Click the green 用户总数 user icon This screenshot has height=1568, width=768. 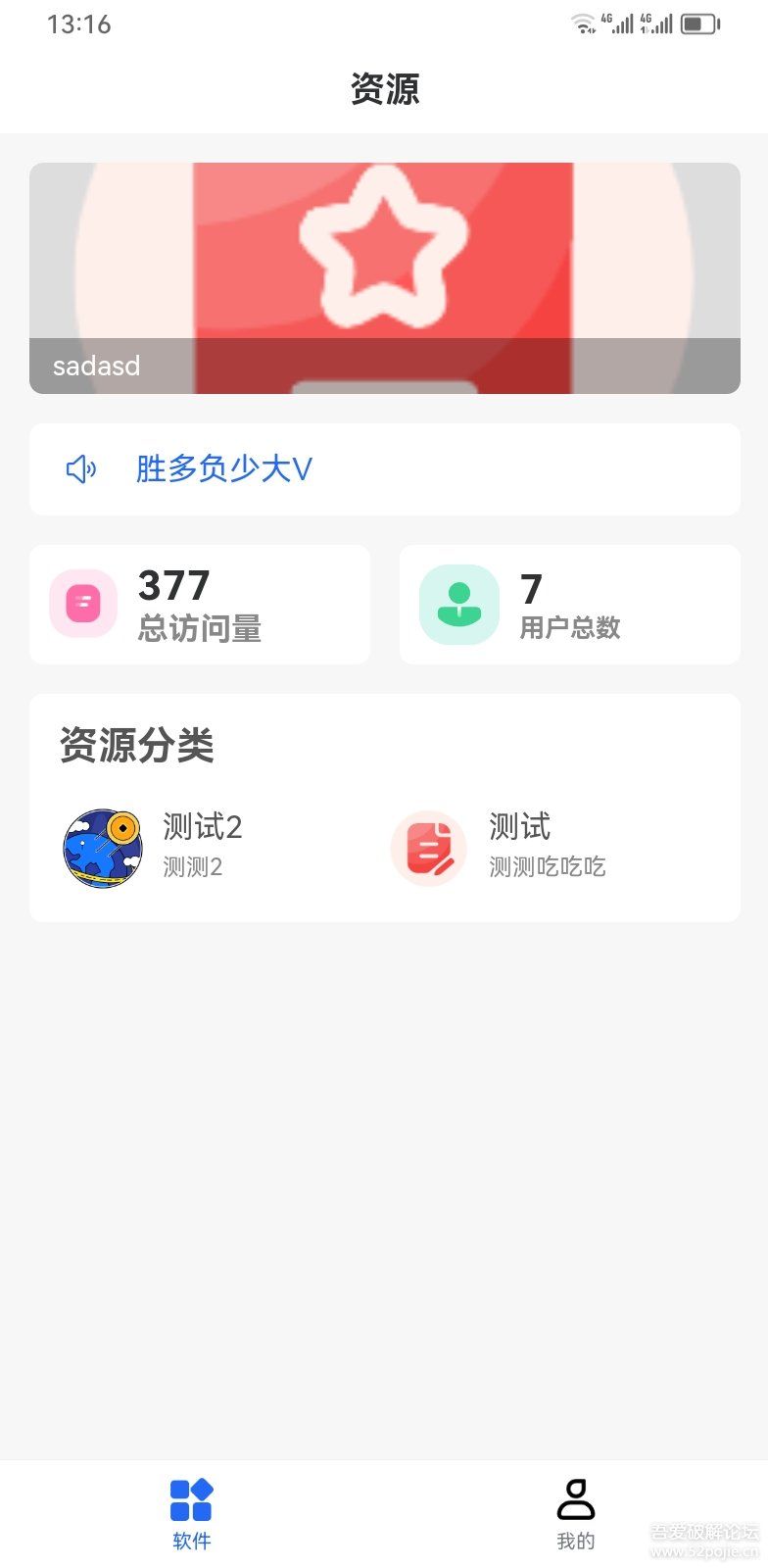[458, 604]
